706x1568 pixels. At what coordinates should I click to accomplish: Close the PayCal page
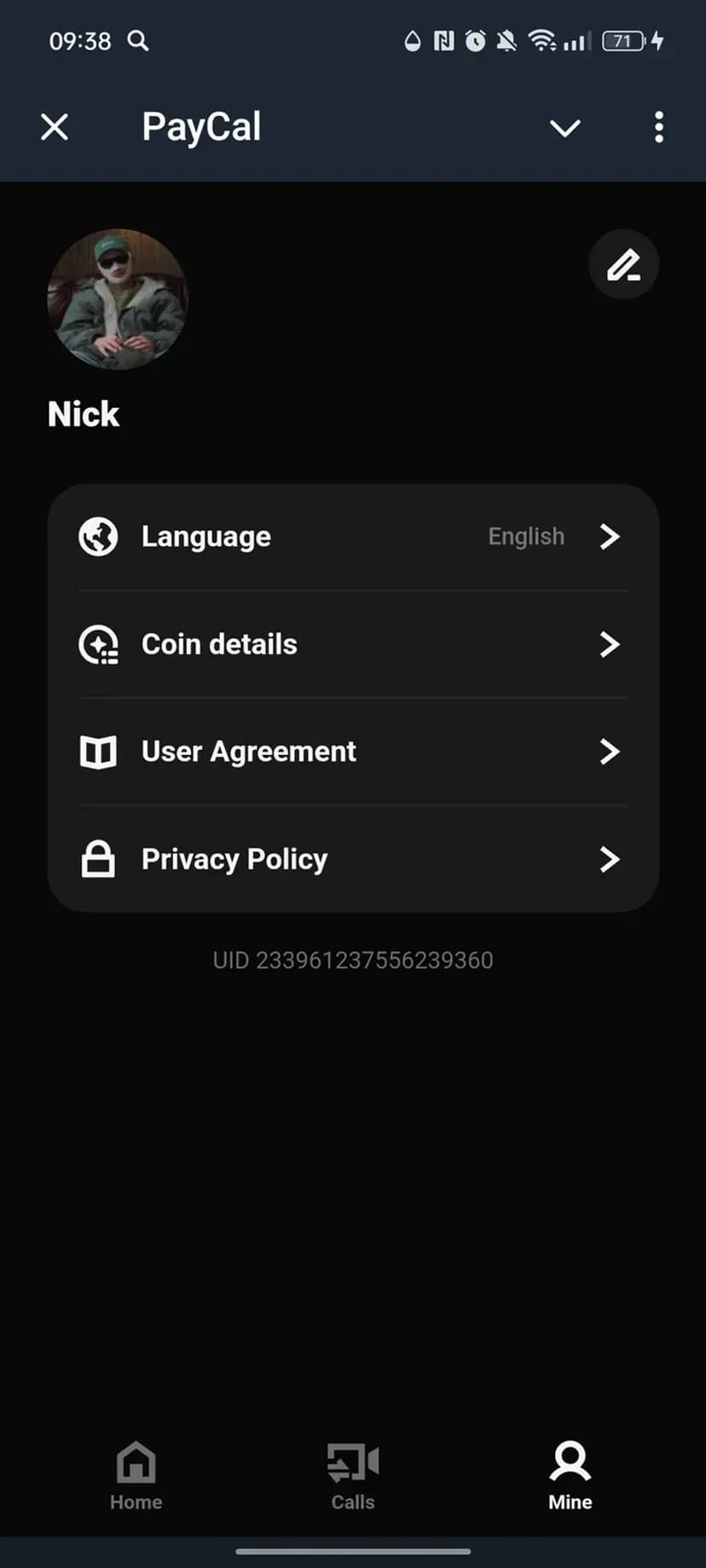(55, 128)
